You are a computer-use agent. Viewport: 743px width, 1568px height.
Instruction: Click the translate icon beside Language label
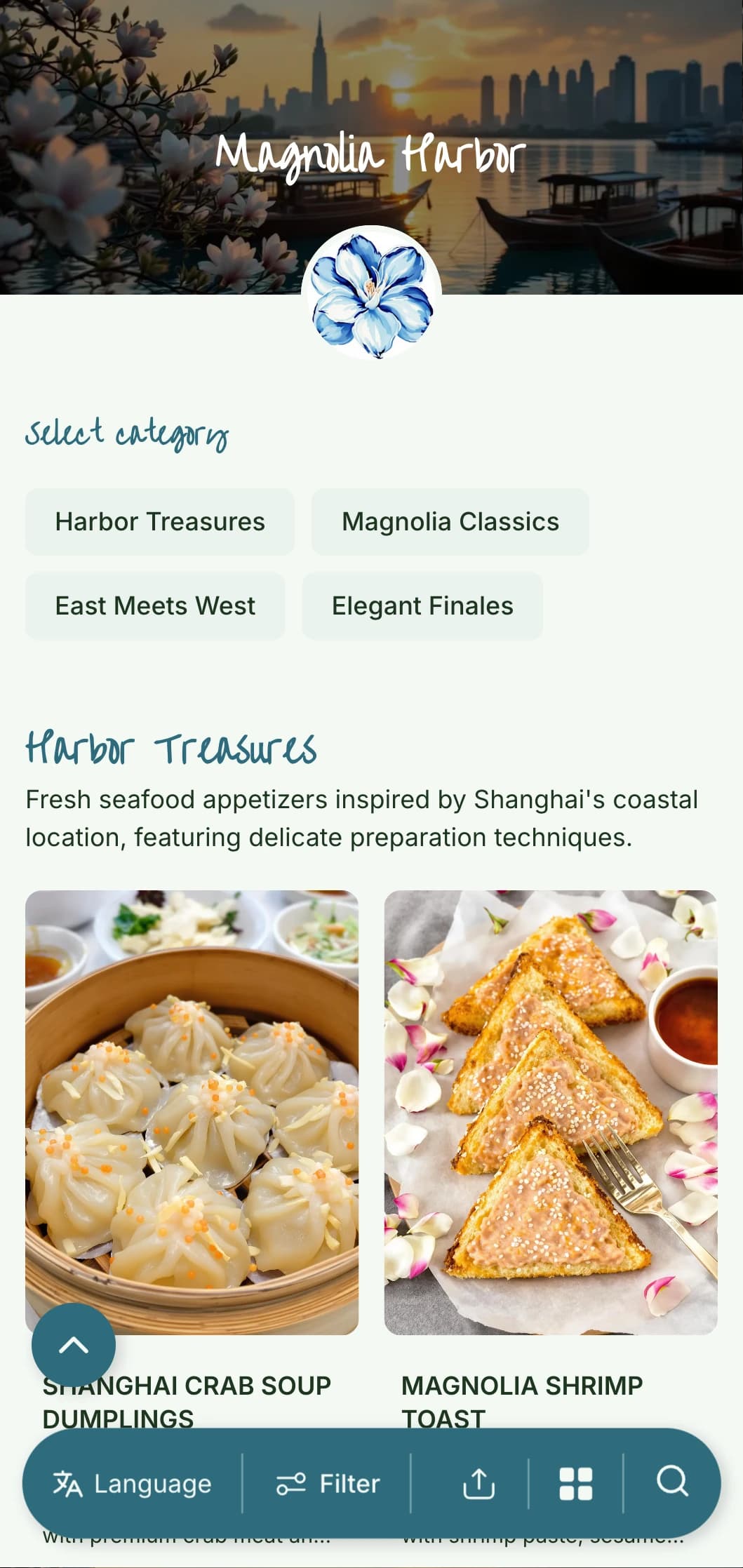67,1482
